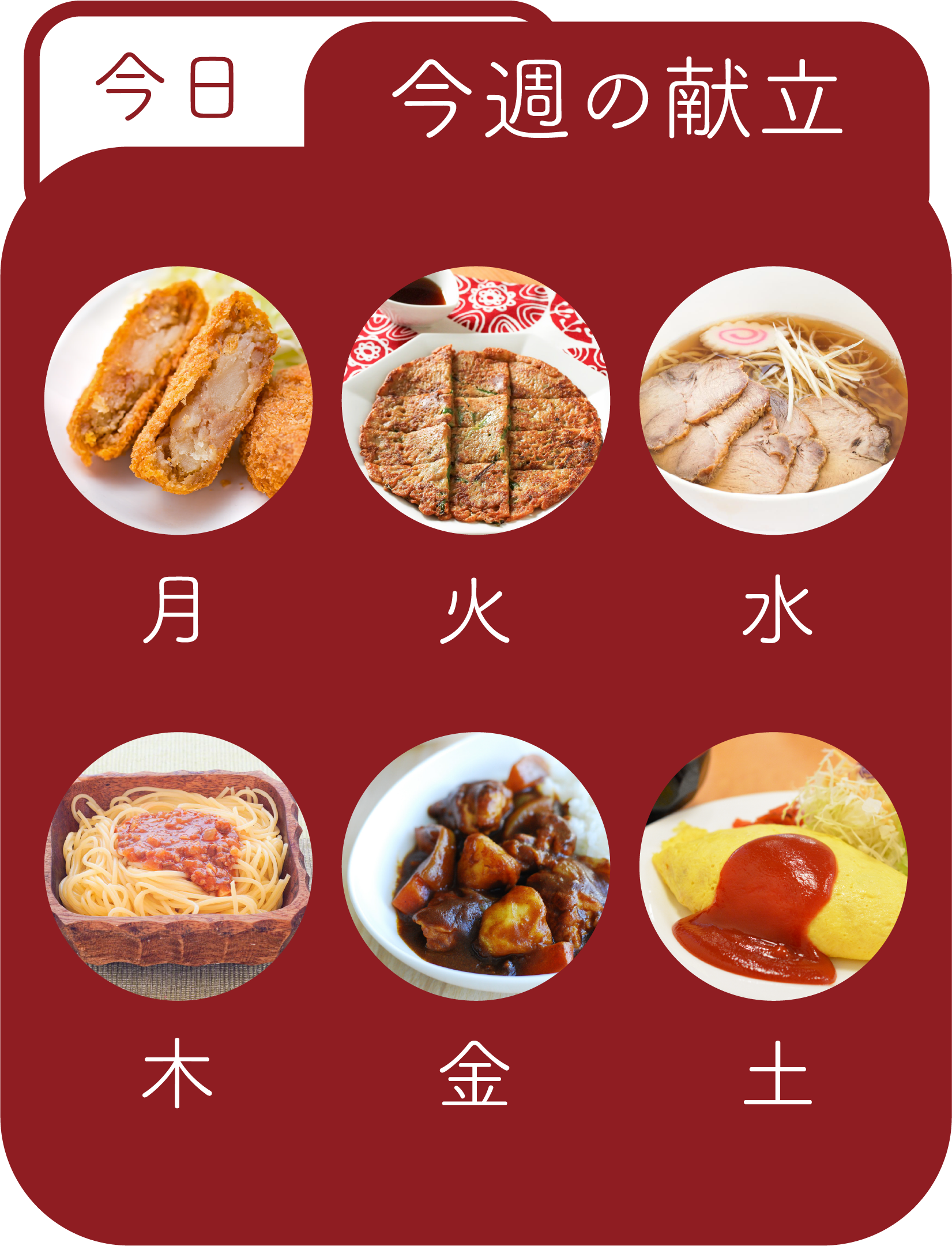Tap Thursday's spaghetti dish
The height and width of the screenshot is (1246, 952).
178,866
